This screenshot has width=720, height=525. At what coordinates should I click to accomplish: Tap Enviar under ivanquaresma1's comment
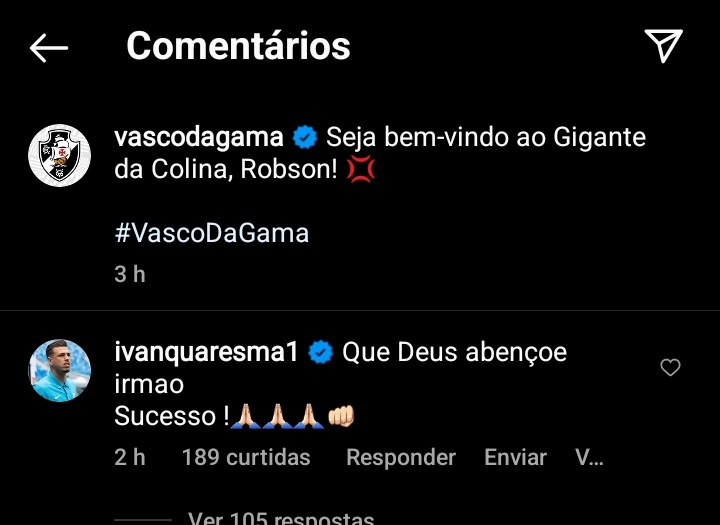[x=515, y=457]
